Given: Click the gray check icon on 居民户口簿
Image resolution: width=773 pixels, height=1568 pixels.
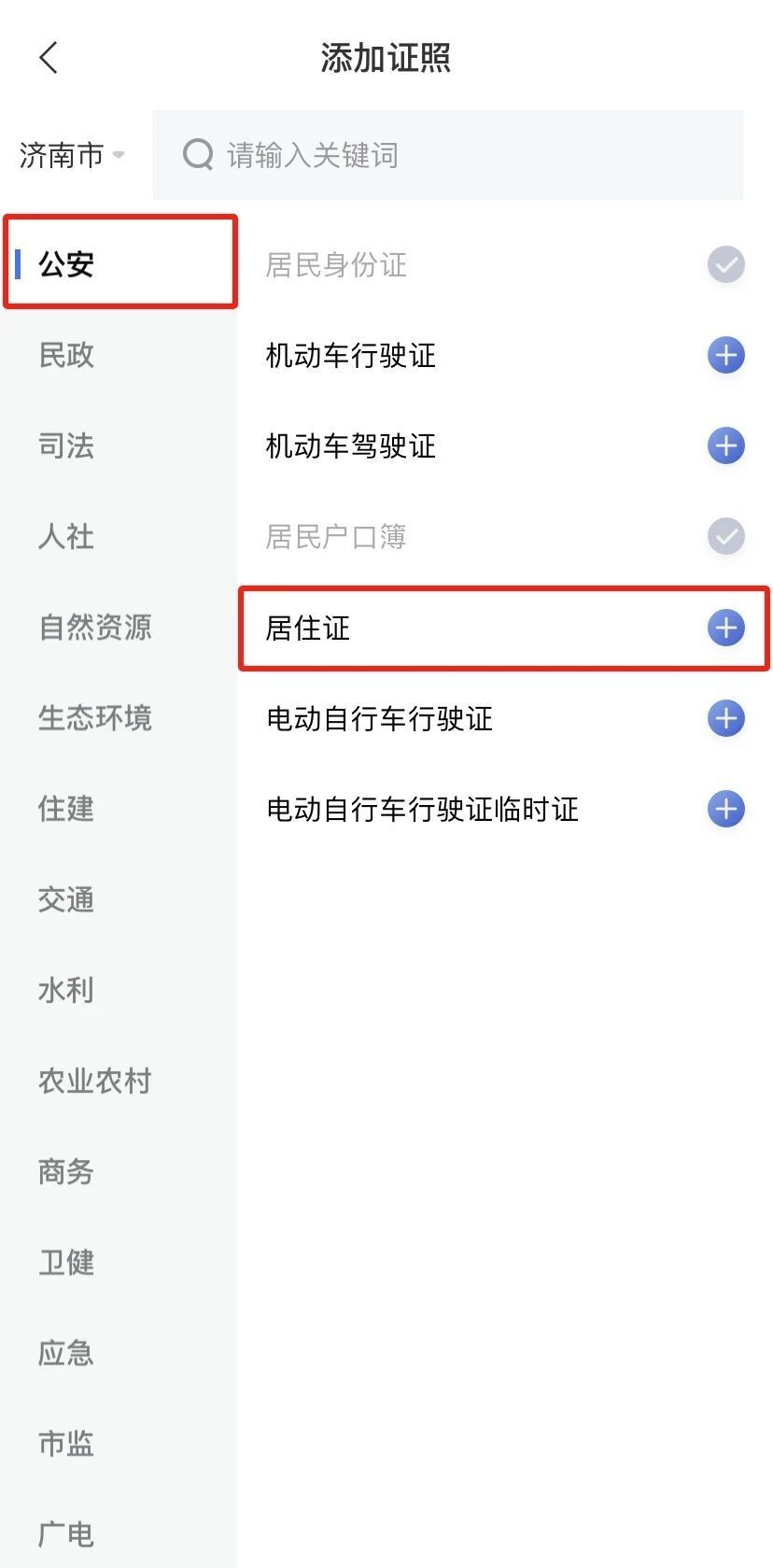Looking at the screenshot, I should pyautogui.click(x=725, y=537).
